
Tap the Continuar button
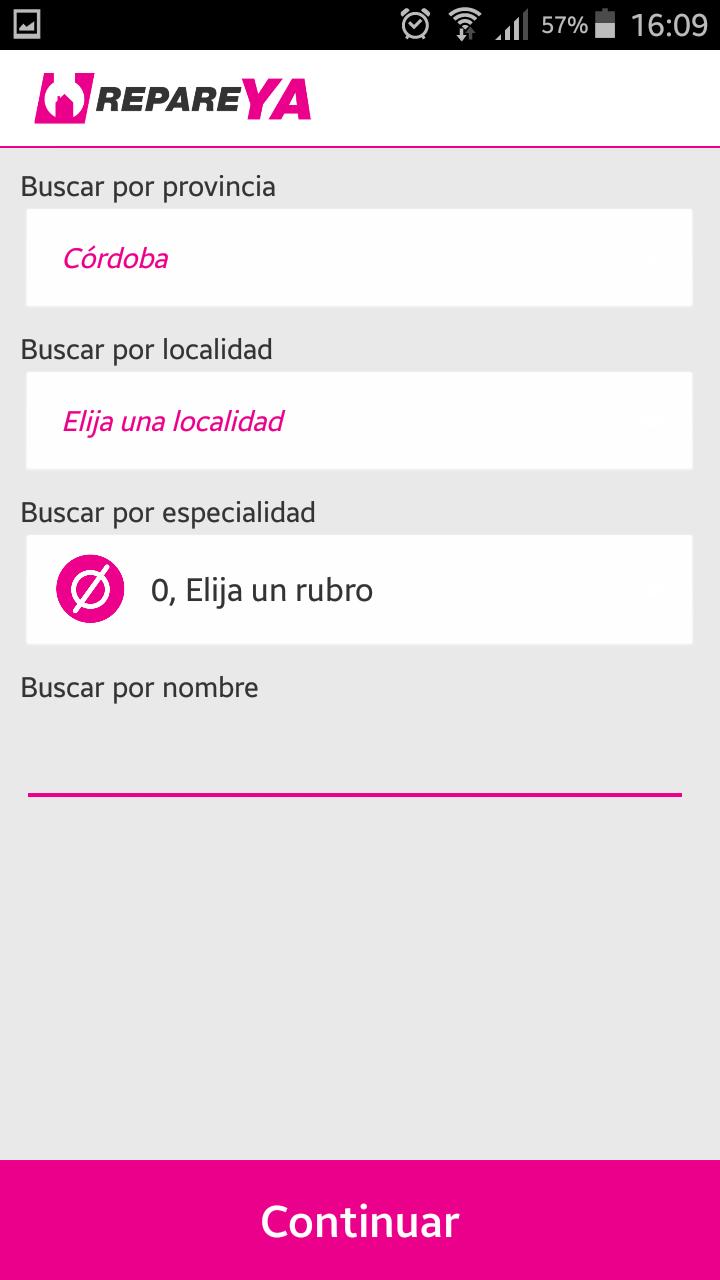[x=360, y=1221]
